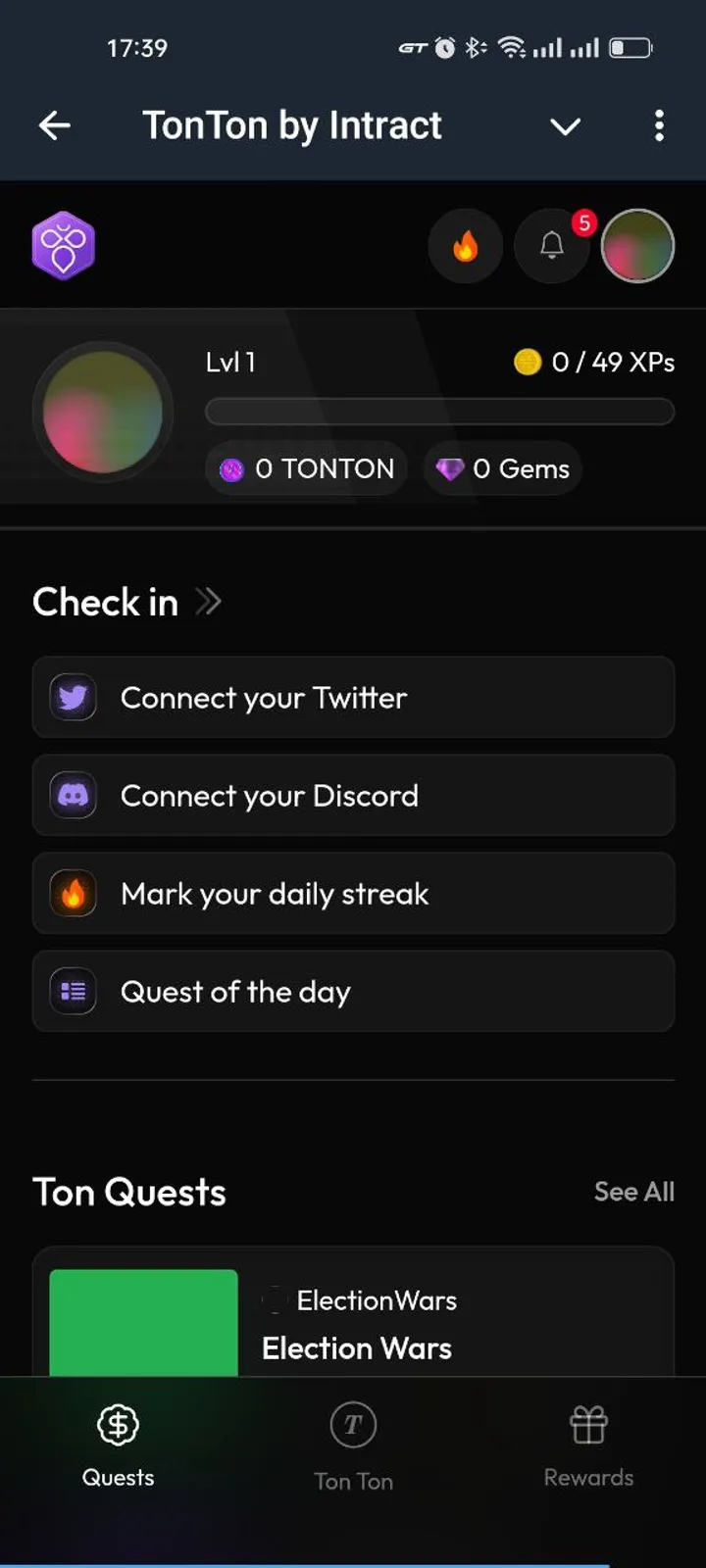Check the XP progress bar
Screen dimensions: 706x1568
pyautogui.click(x=439, y=412)
